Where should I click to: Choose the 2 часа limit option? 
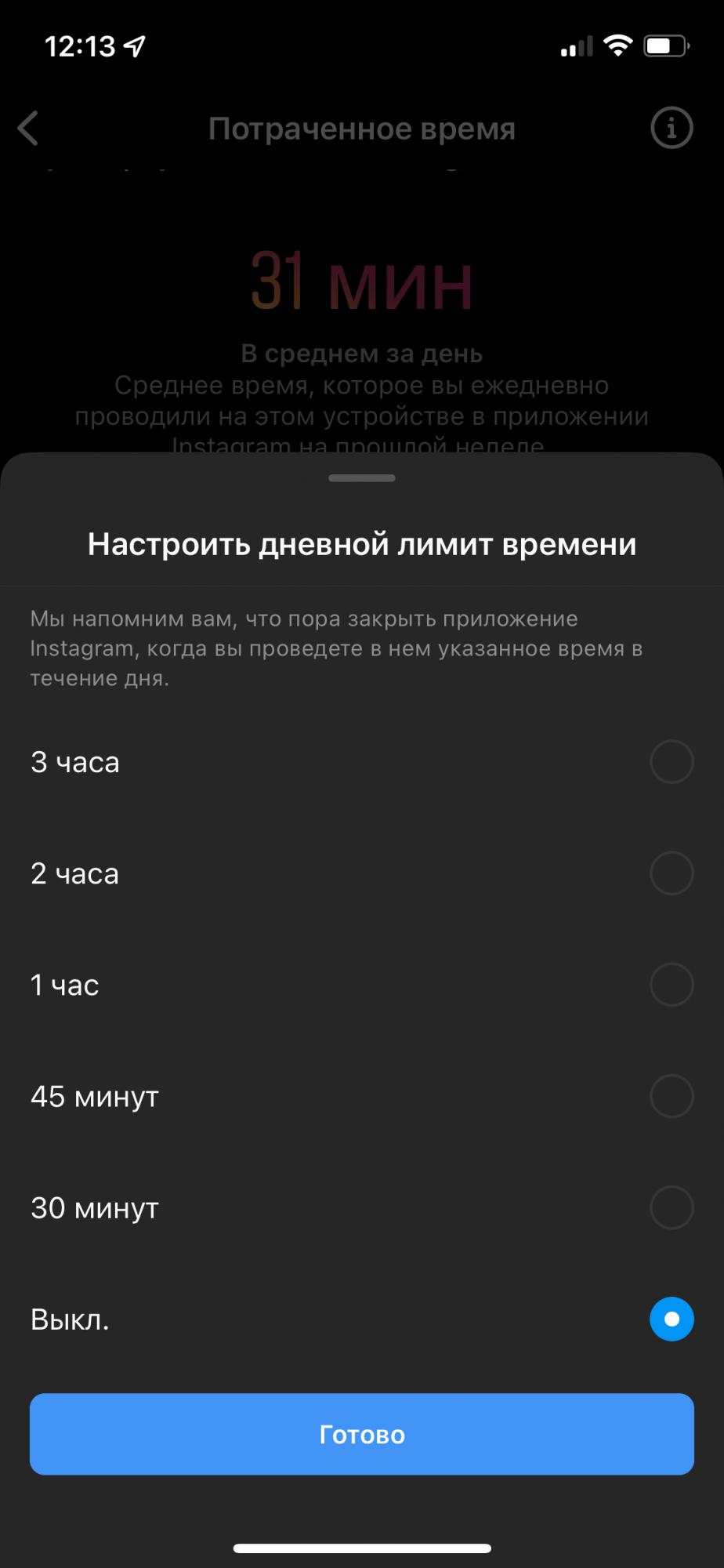(x=672, y=873)
